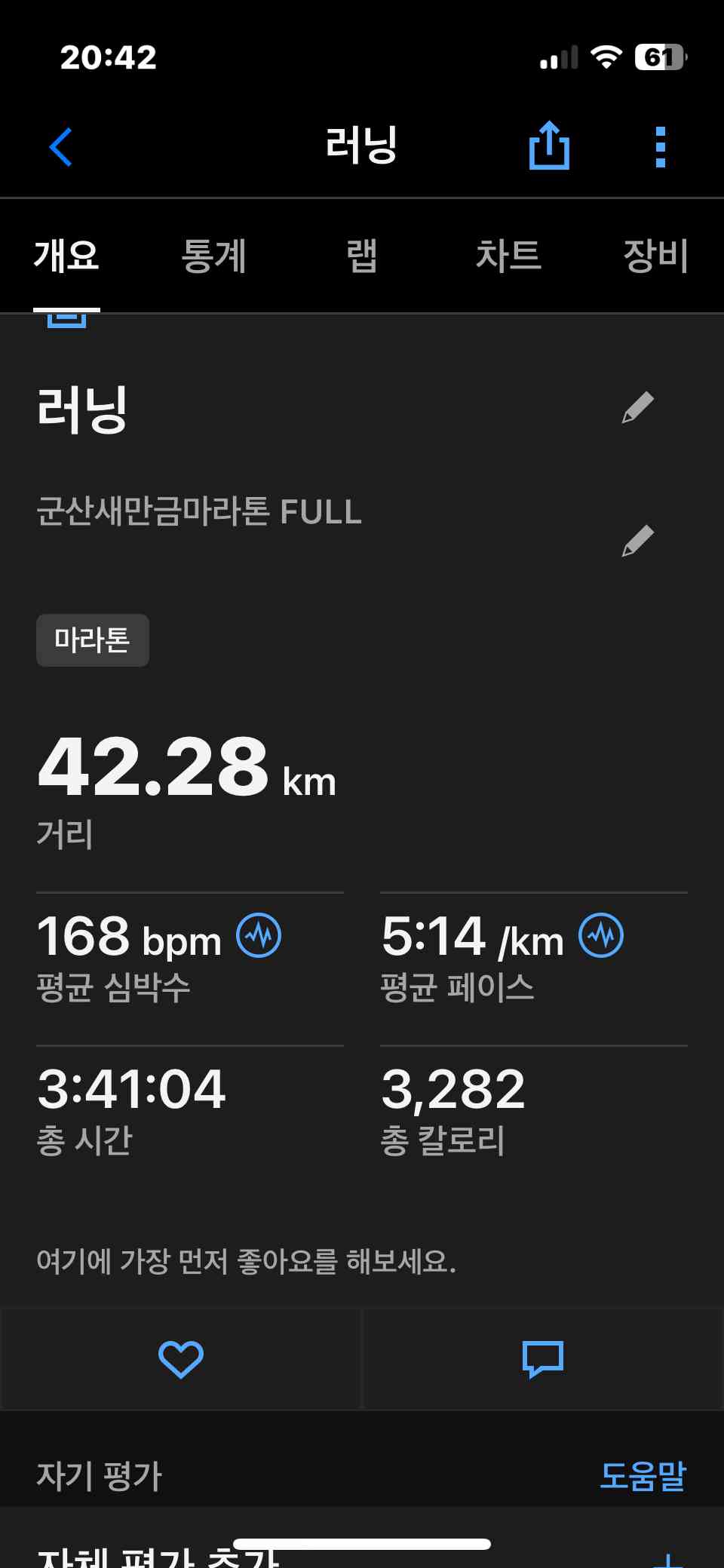Switch to the 통계 tab

[214, 256]
